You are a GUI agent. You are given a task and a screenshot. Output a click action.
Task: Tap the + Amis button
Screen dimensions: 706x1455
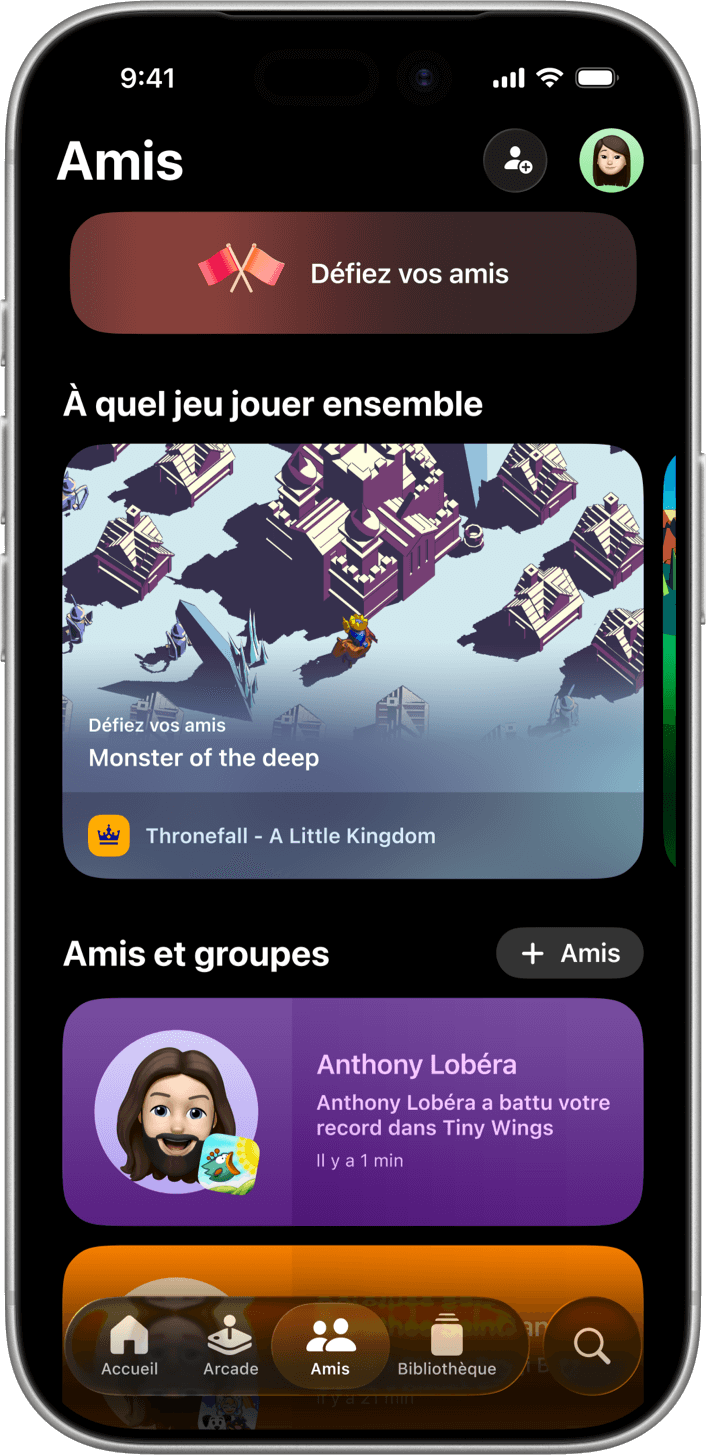coord(570,953)
